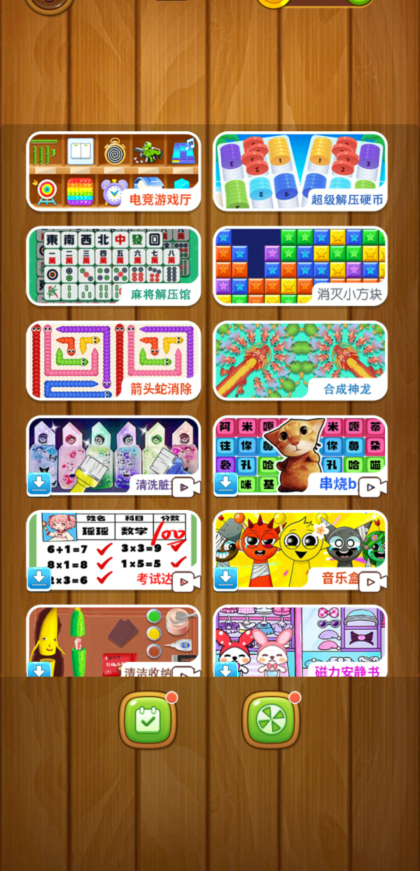Image resolution: width=420 pixels, height=871 pixels.
Task: Launch the 超级解压硬币 game
Action: [300, 171]
